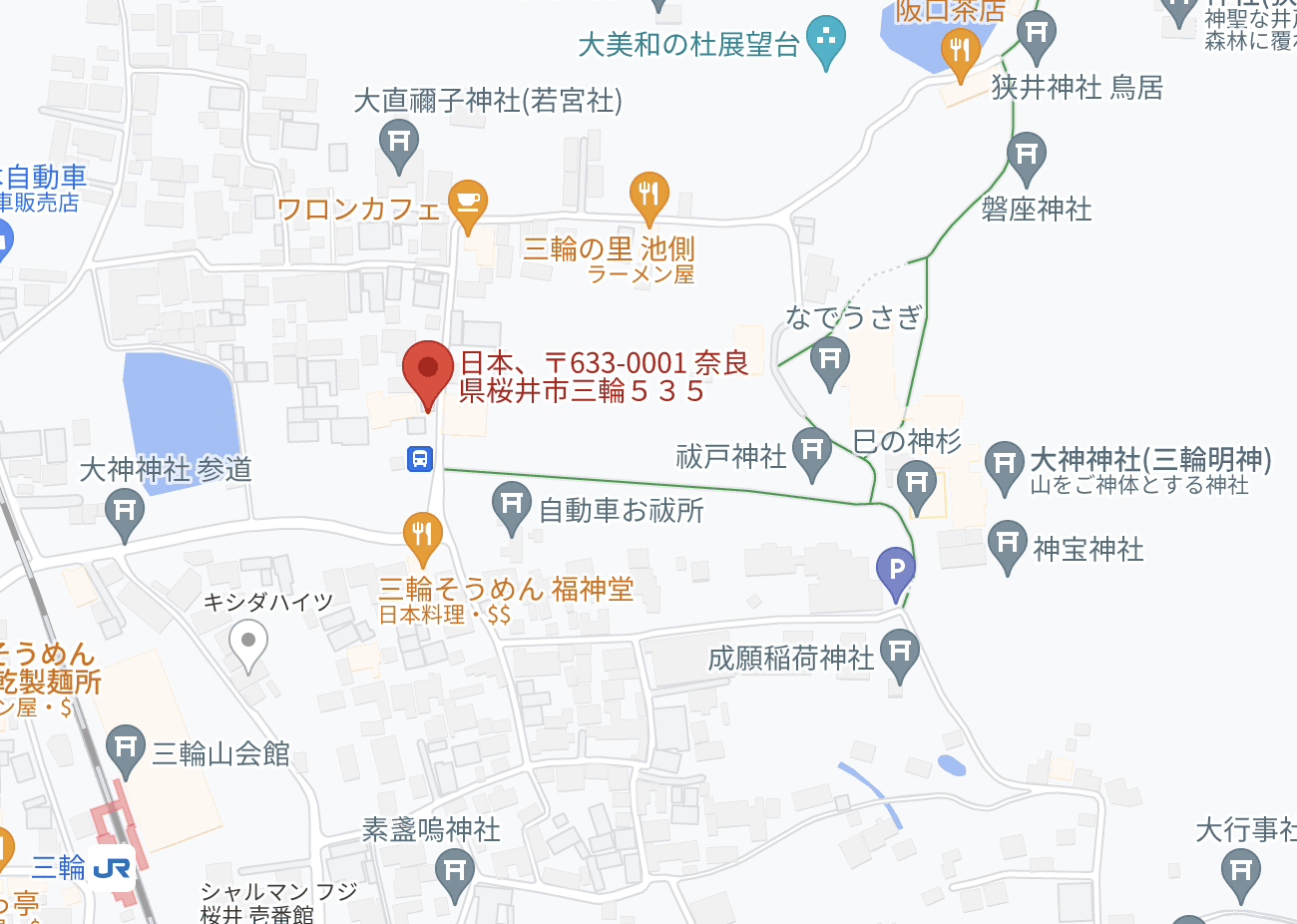Screen dimensions: 1297x924
Task: Select the 成願稲荷神社 shrine marker
Action: (x=901, y=653)
